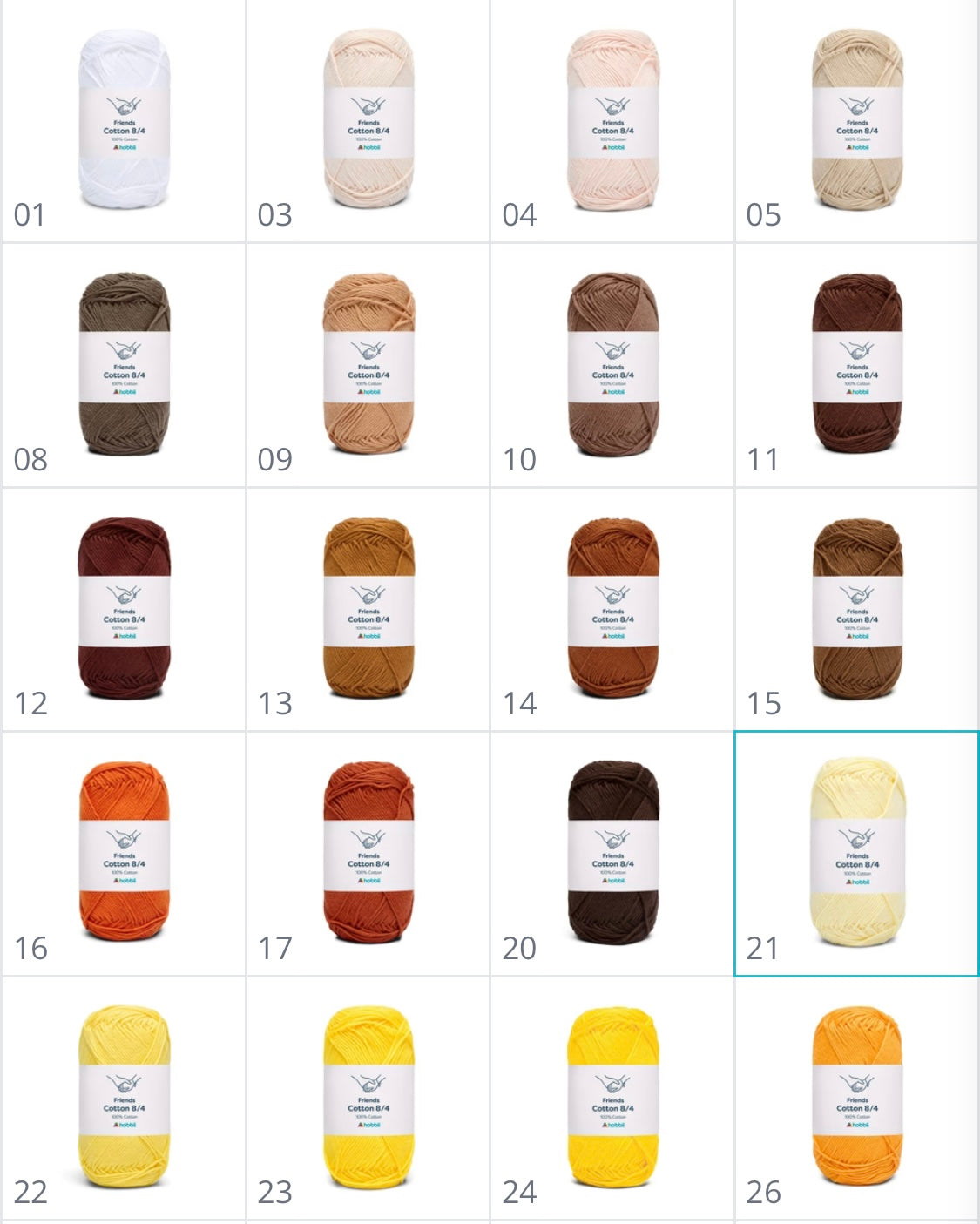This screenshot has width=980, height=1224.
Task: Choose yarn color 15
Action: [857, 609]
